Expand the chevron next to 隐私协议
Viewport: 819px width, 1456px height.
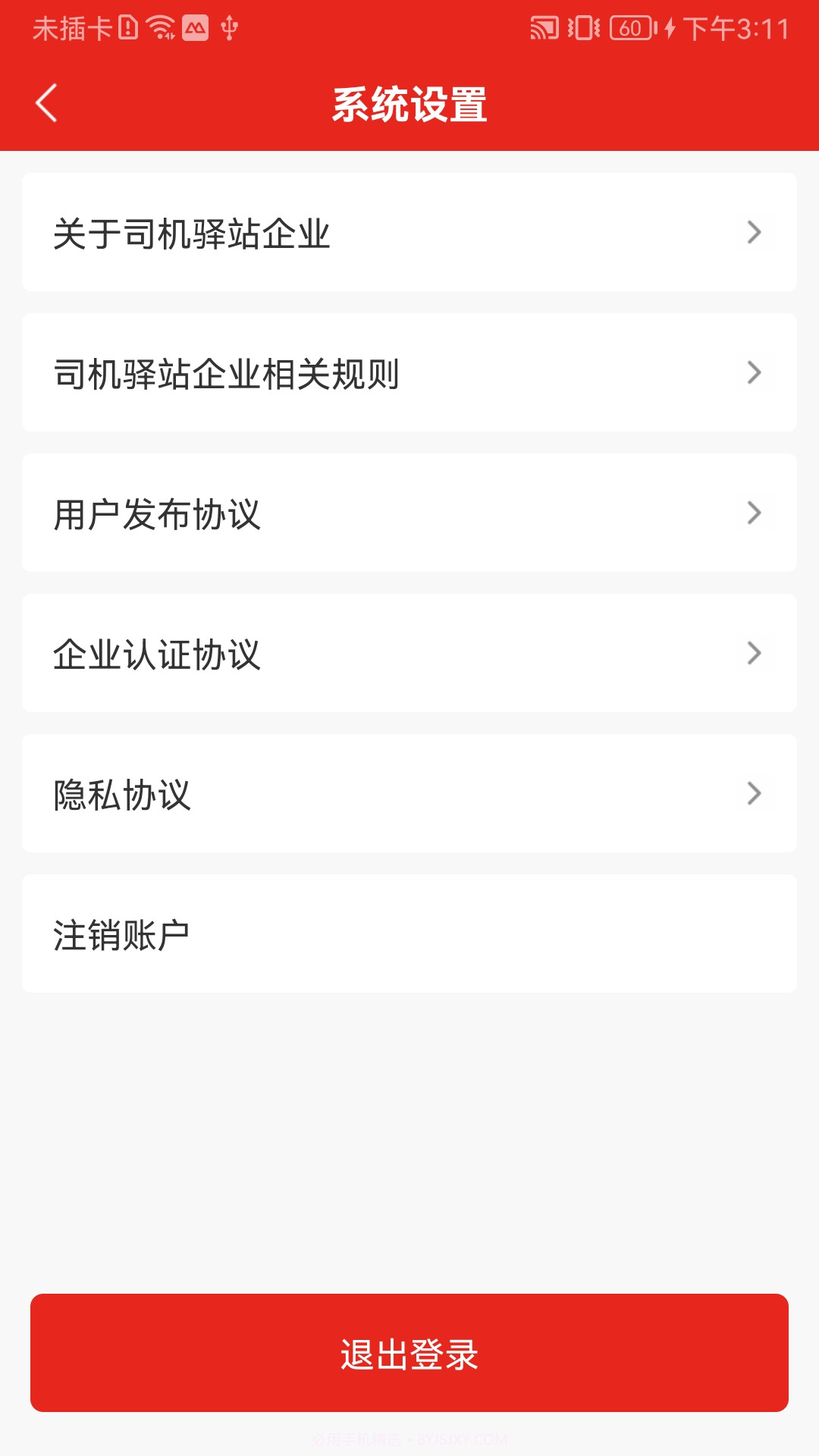click(752, 793)
